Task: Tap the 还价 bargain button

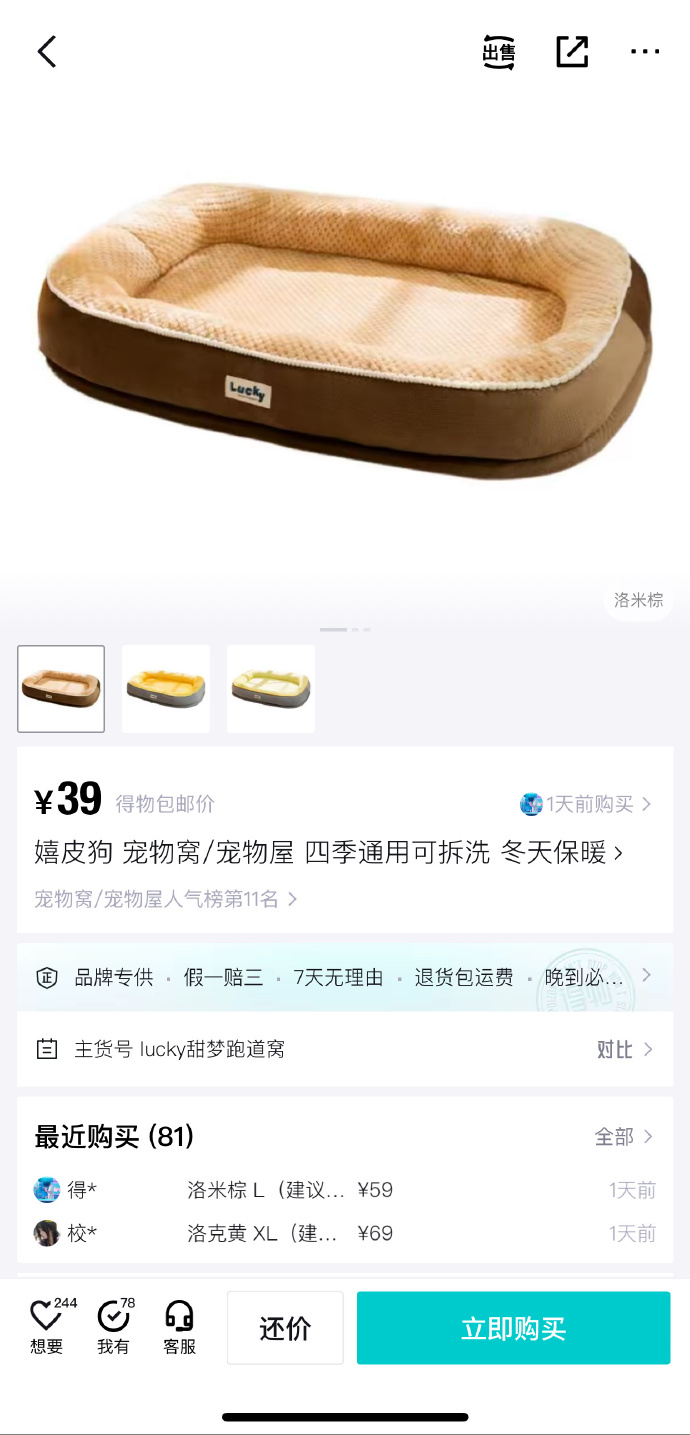Action: coord(285,1328)
